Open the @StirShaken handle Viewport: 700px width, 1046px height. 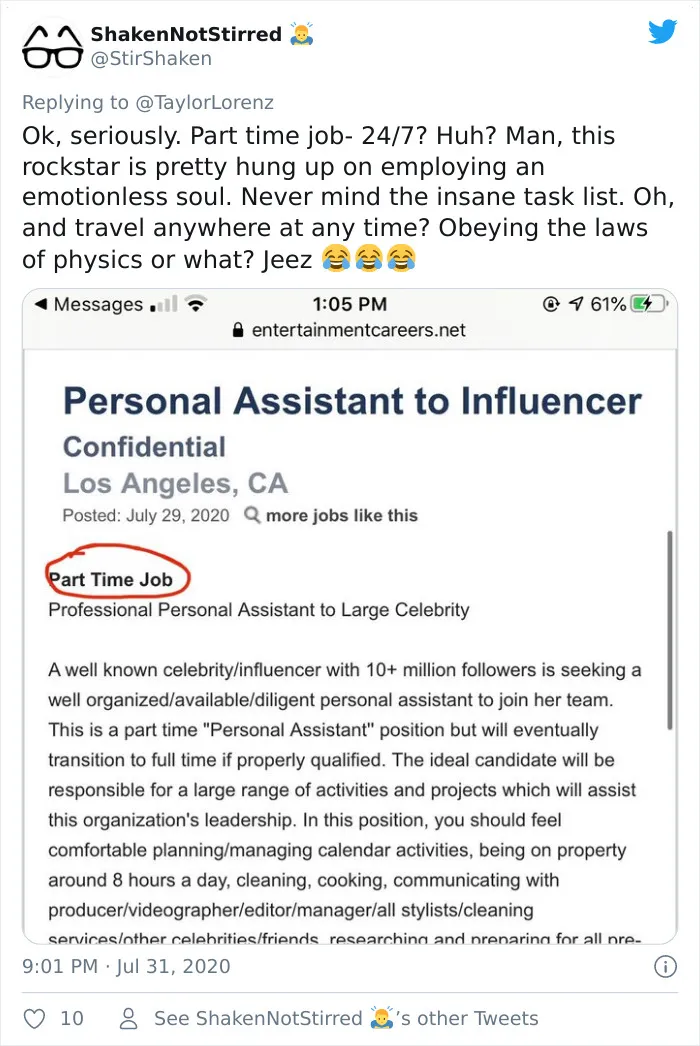pos(151,59)
